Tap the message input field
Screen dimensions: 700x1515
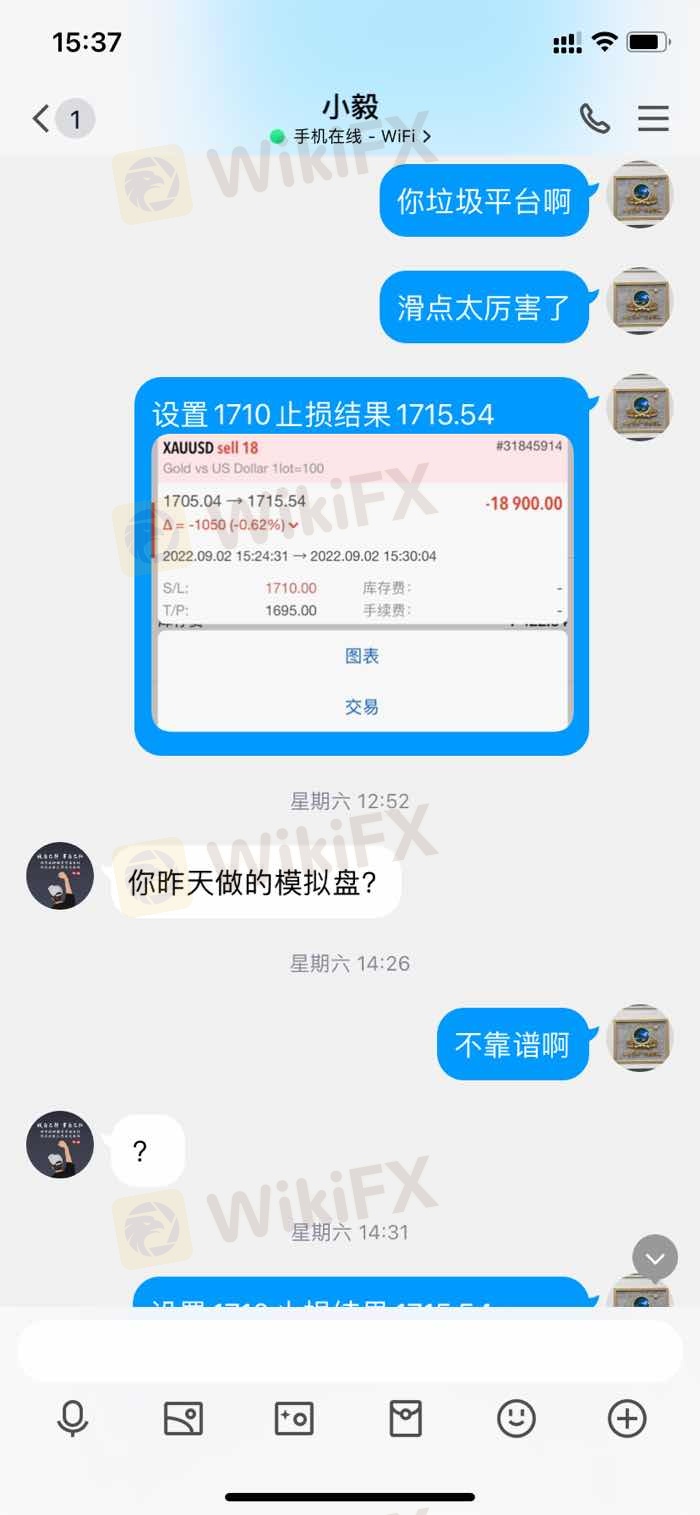(x=350, y=1351)
